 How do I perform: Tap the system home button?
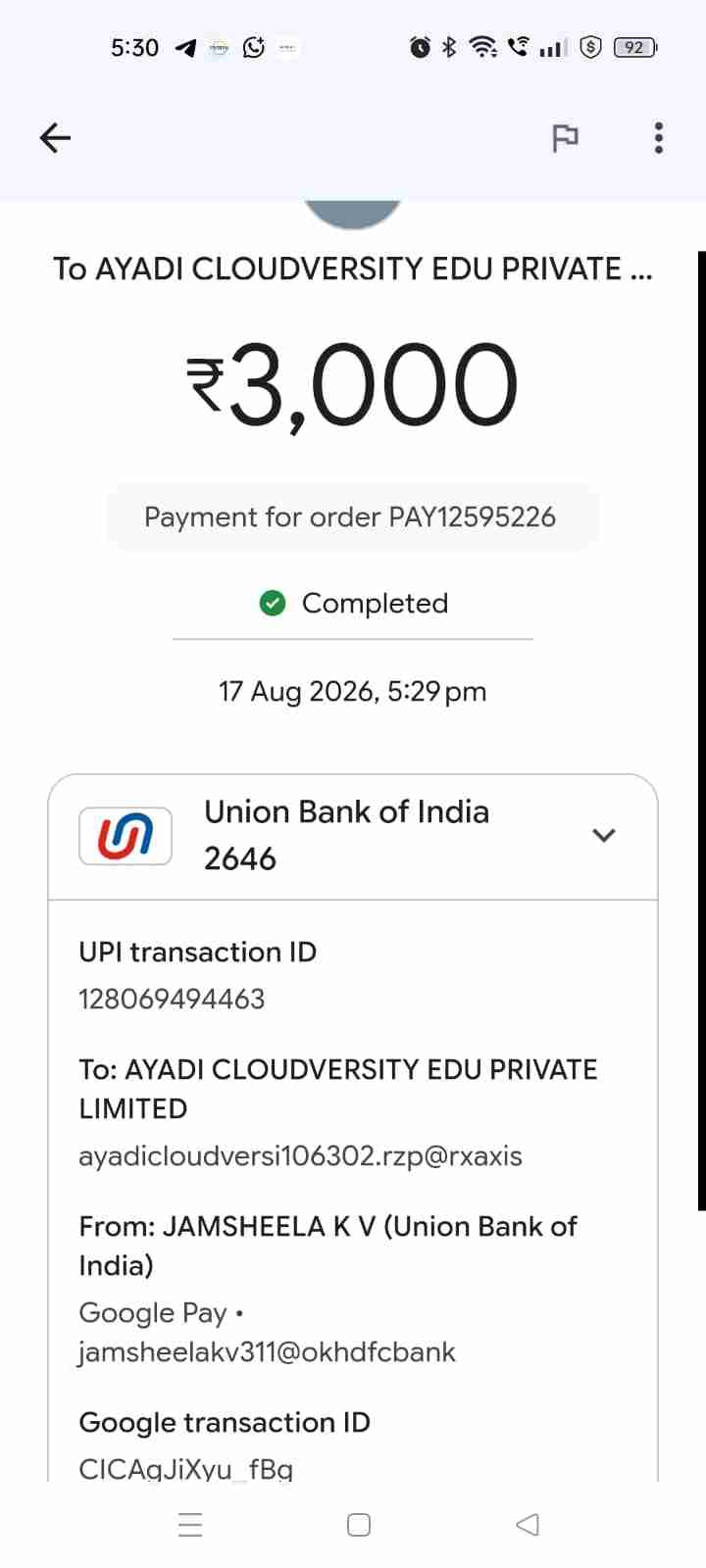[359, 1525]
